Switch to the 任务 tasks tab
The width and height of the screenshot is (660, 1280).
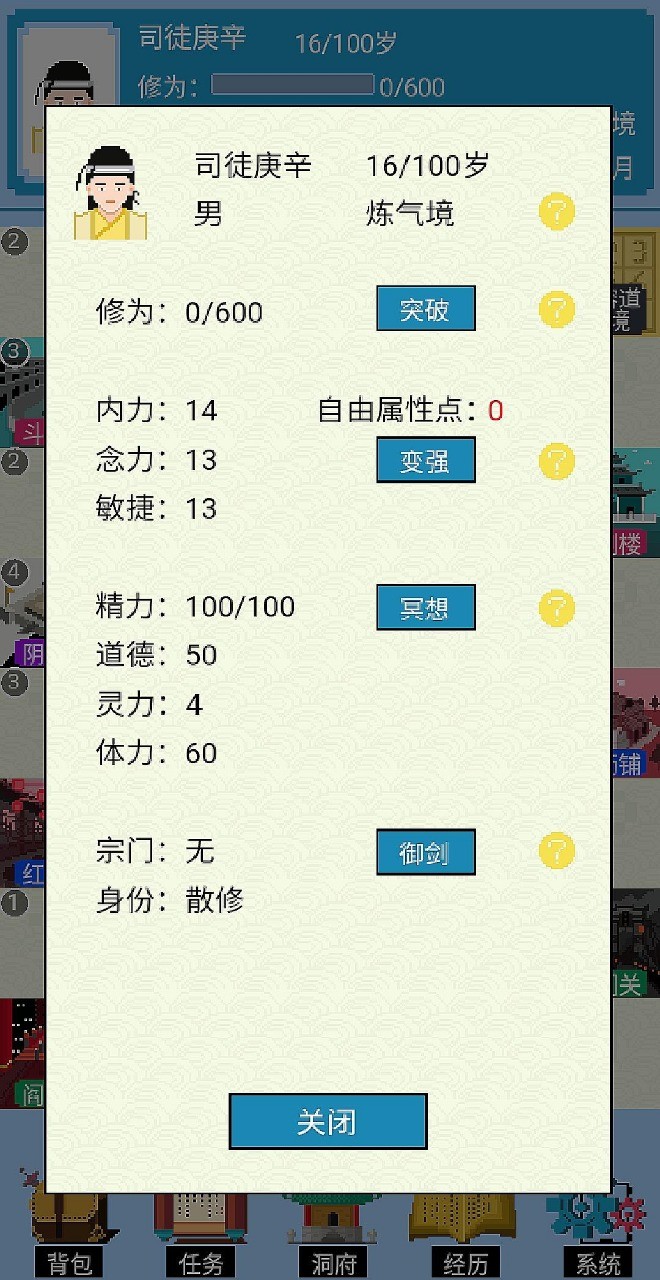pyautogui.click(x=200, y=1262)
